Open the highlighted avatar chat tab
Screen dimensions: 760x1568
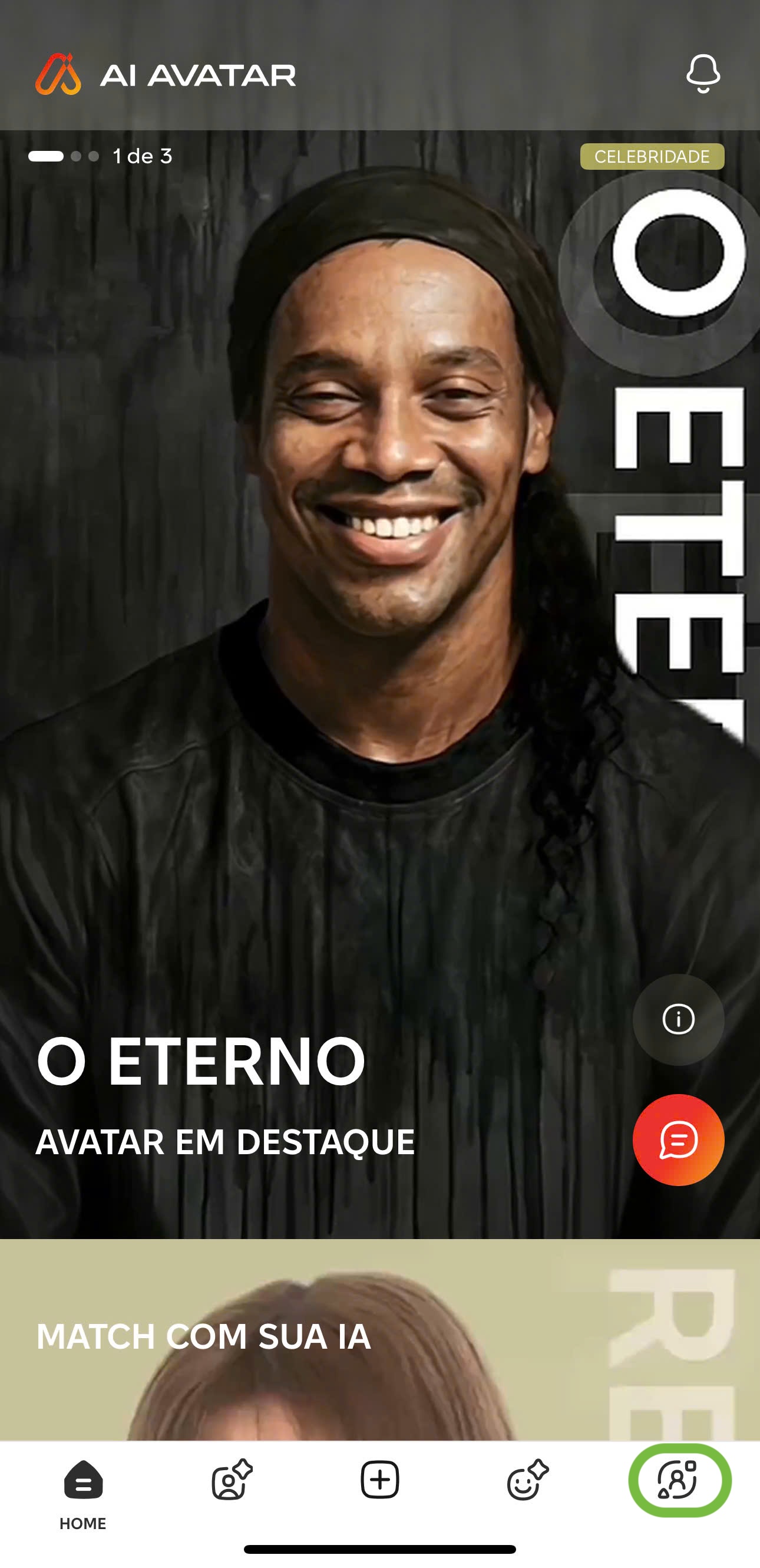point(679,1480)
